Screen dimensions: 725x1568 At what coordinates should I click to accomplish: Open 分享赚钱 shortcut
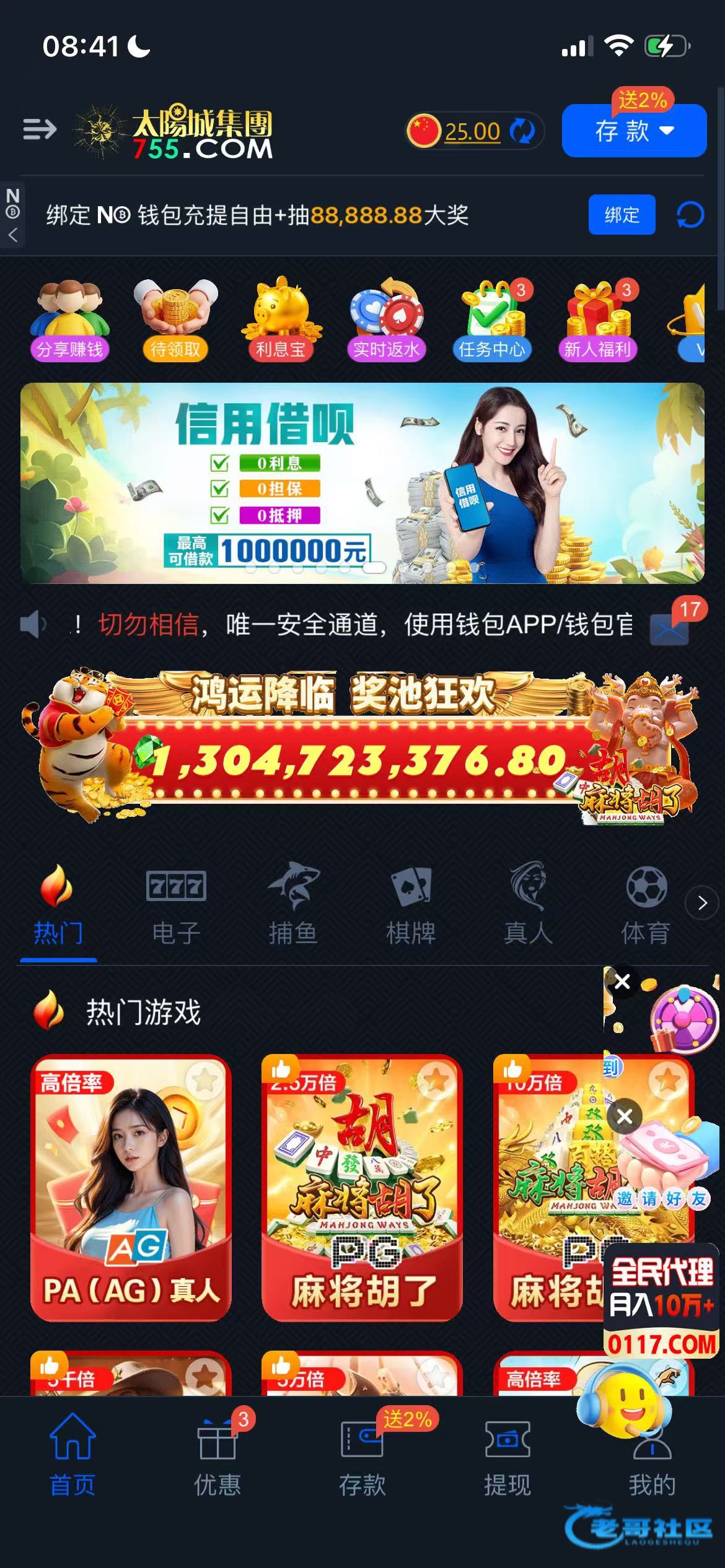coord(69,320)
